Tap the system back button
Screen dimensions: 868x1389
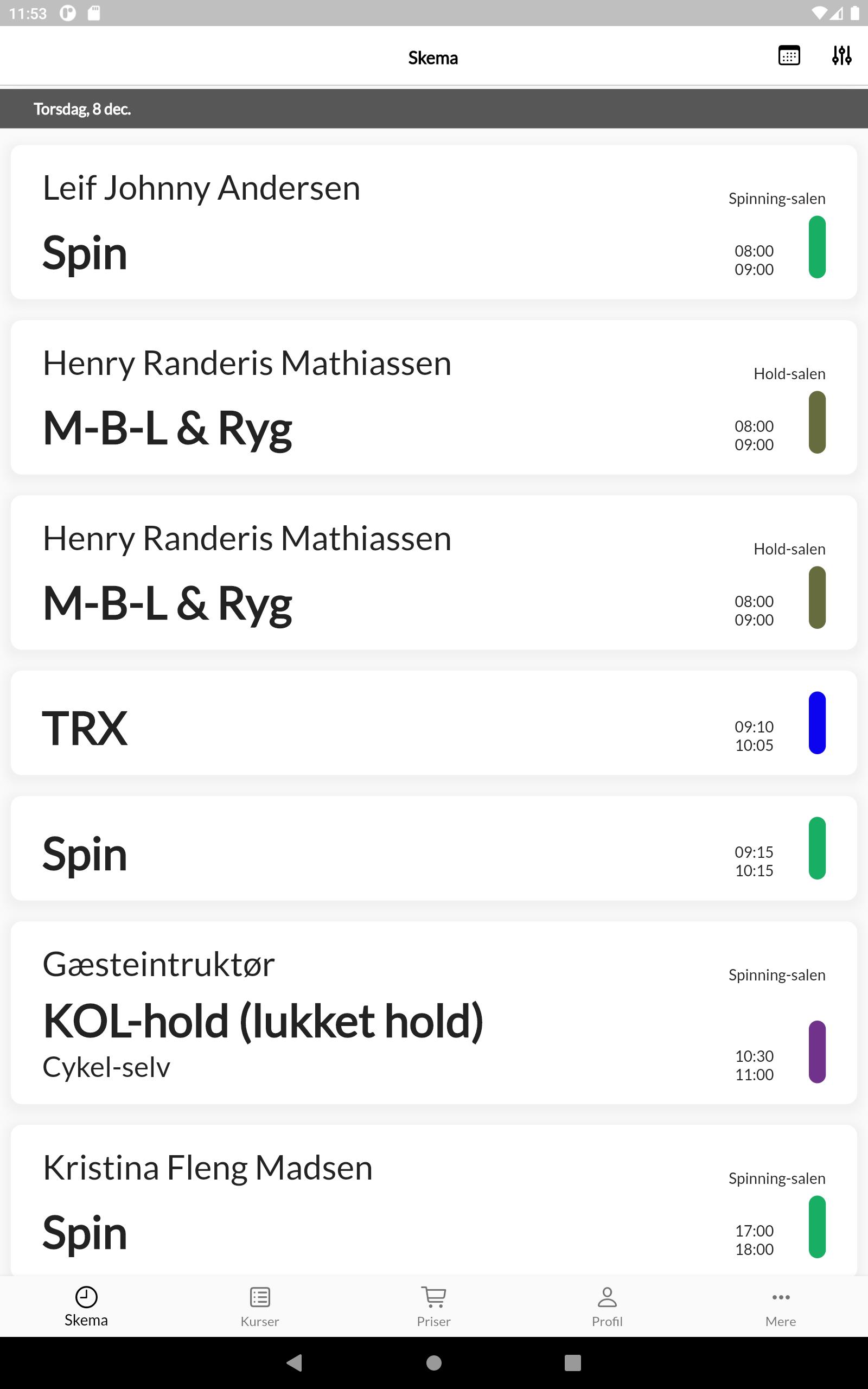(x=295, y=1362)
